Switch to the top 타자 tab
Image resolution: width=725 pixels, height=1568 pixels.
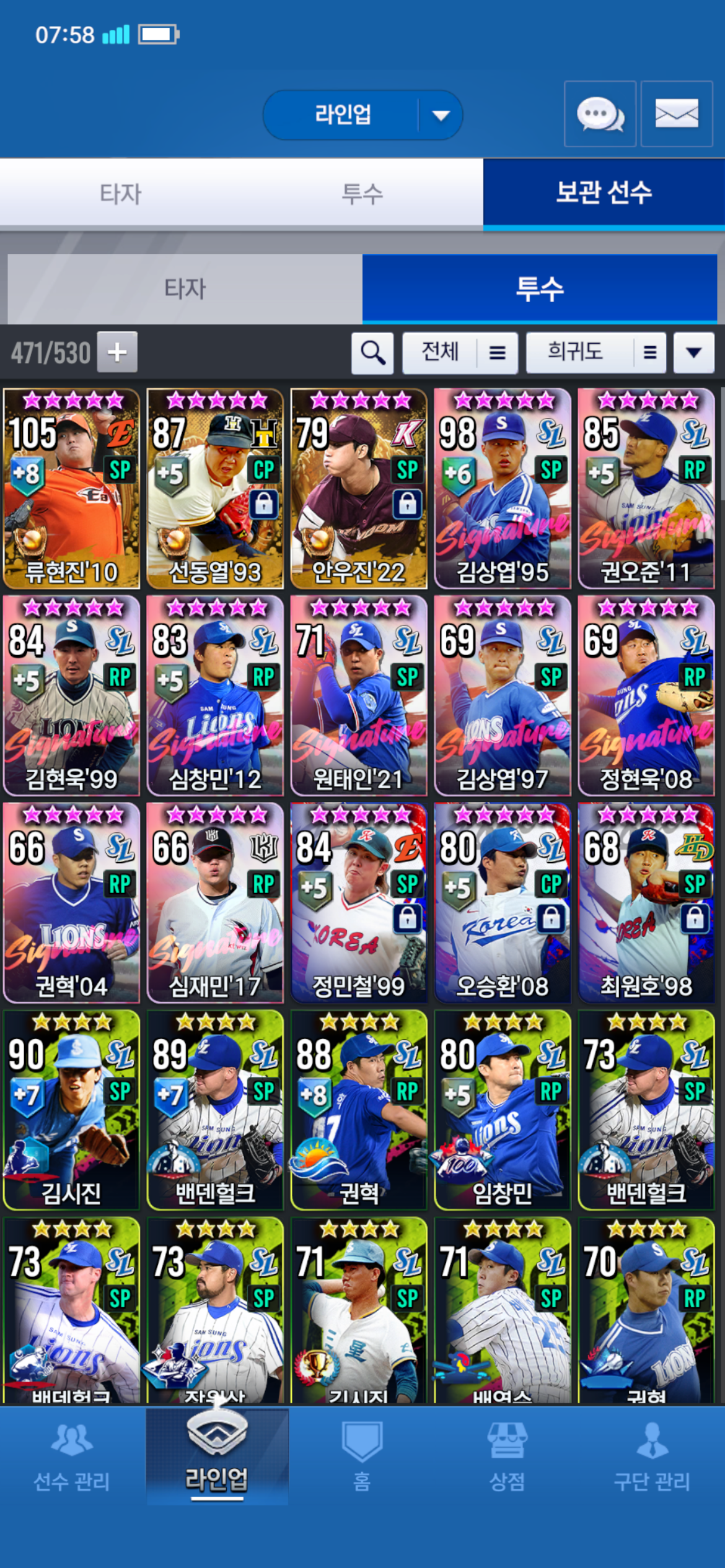(121, 194)
